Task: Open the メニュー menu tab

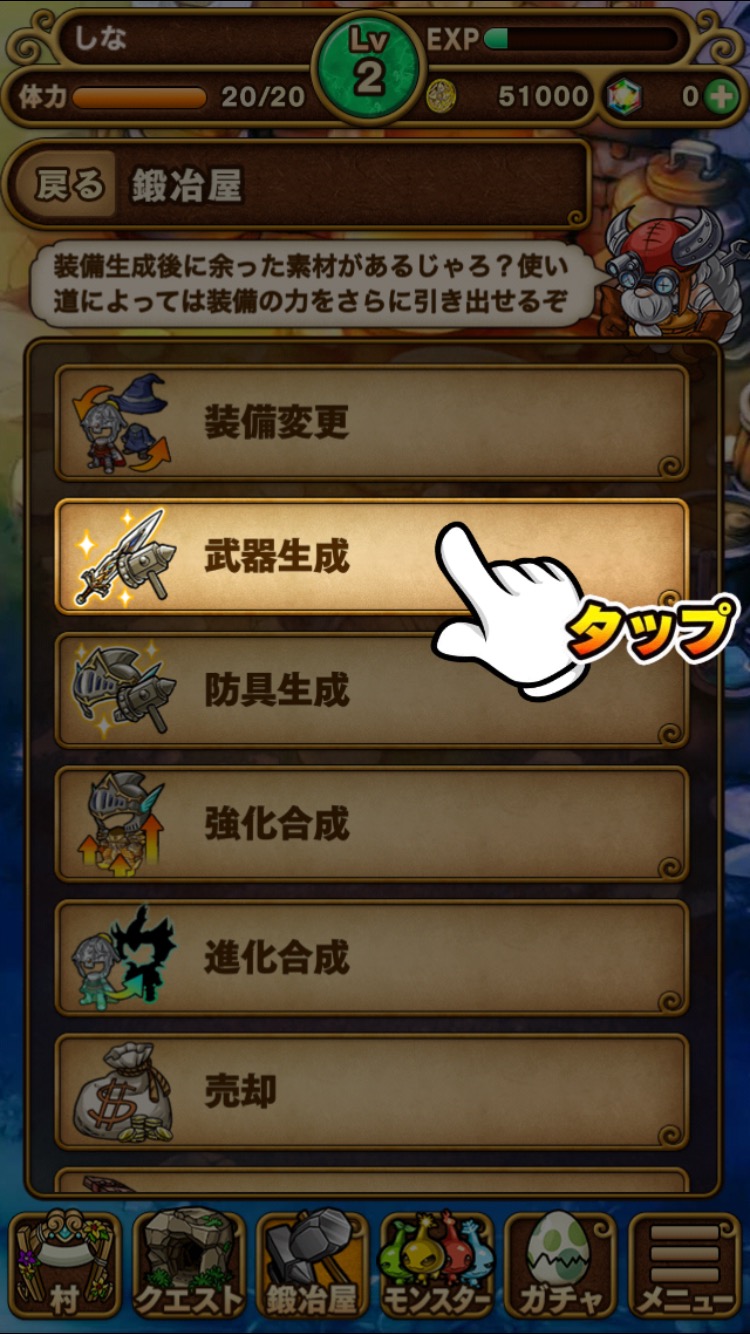Action: coord(686,1266)
